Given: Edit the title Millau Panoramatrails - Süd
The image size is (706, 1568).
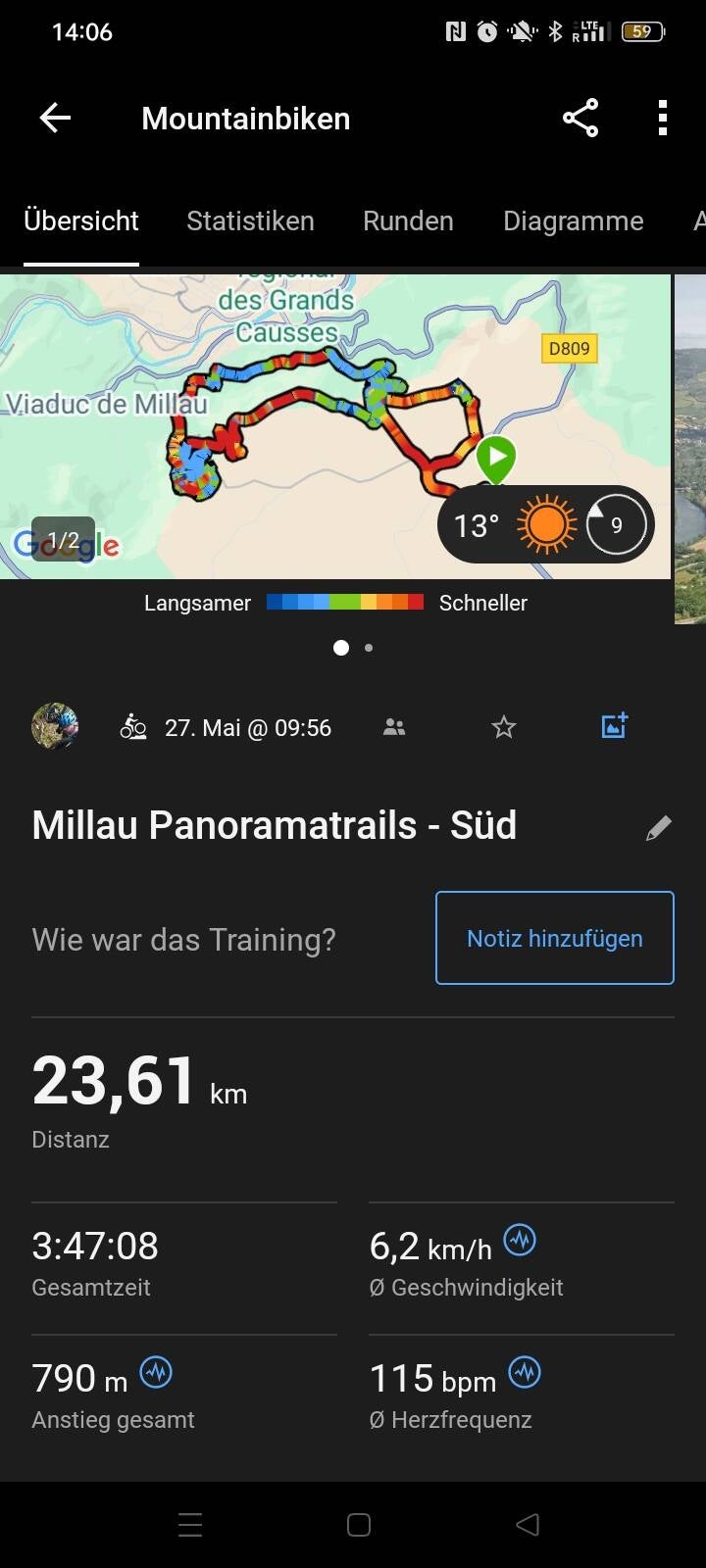Looking at the screenshot, I should tap(658, 828).
